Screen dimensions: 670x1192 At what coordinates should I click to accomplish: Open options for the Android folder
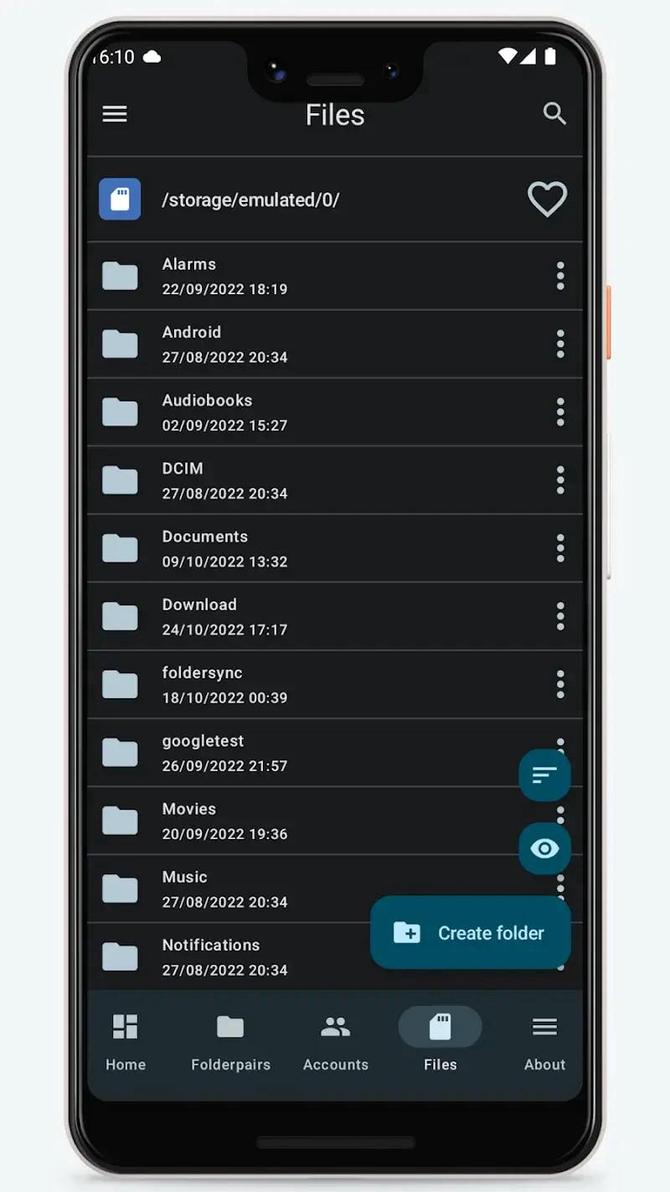point(560,344)
